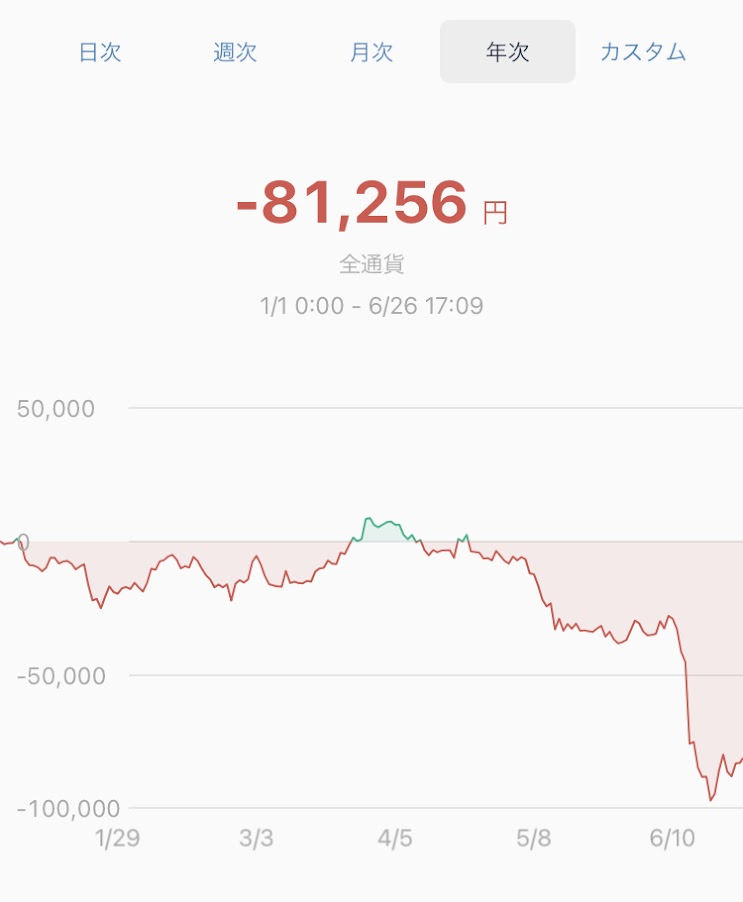Open the 月次 view
743x902 pixels.
click(x=371, y=53)
